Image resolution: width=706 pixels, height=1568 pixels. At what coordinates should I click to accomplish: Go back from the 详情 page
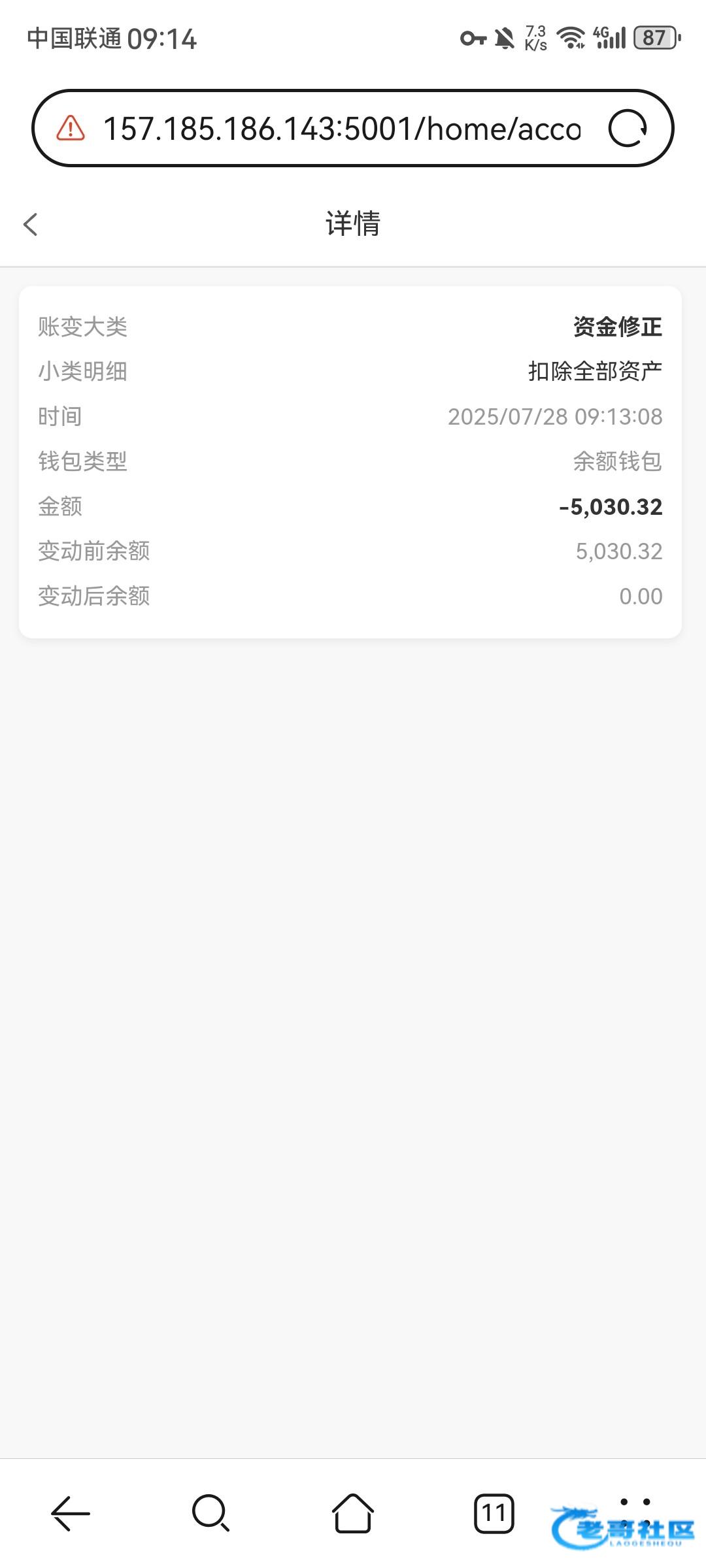pyautogui.click(x=30, y=224)
